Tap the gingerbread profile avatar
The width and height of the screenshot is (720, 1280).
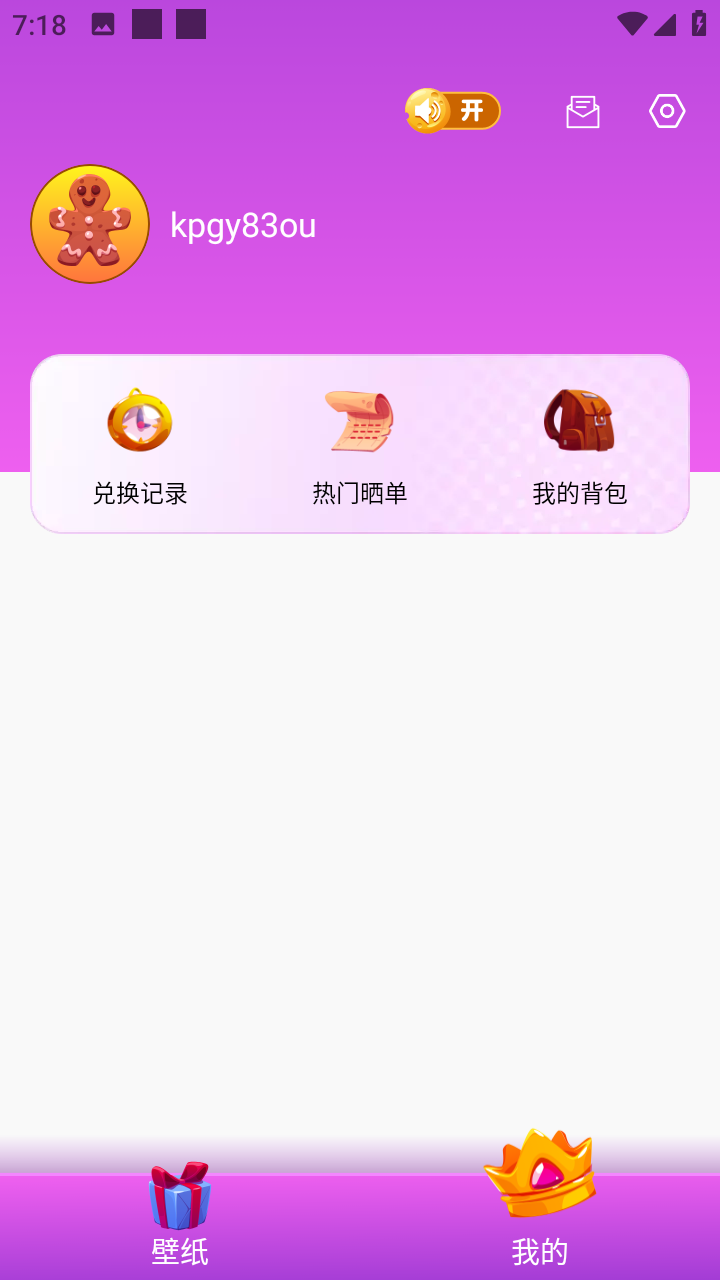(90, 224)
